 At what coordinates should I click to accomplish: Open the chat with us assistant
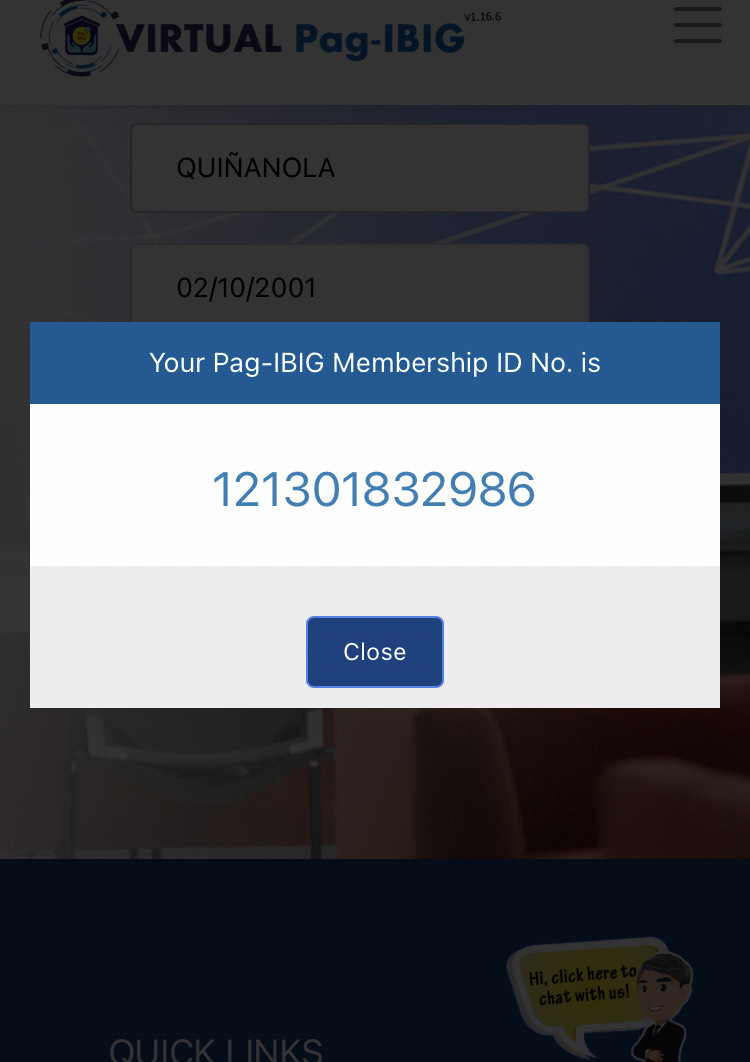point(602,996)
